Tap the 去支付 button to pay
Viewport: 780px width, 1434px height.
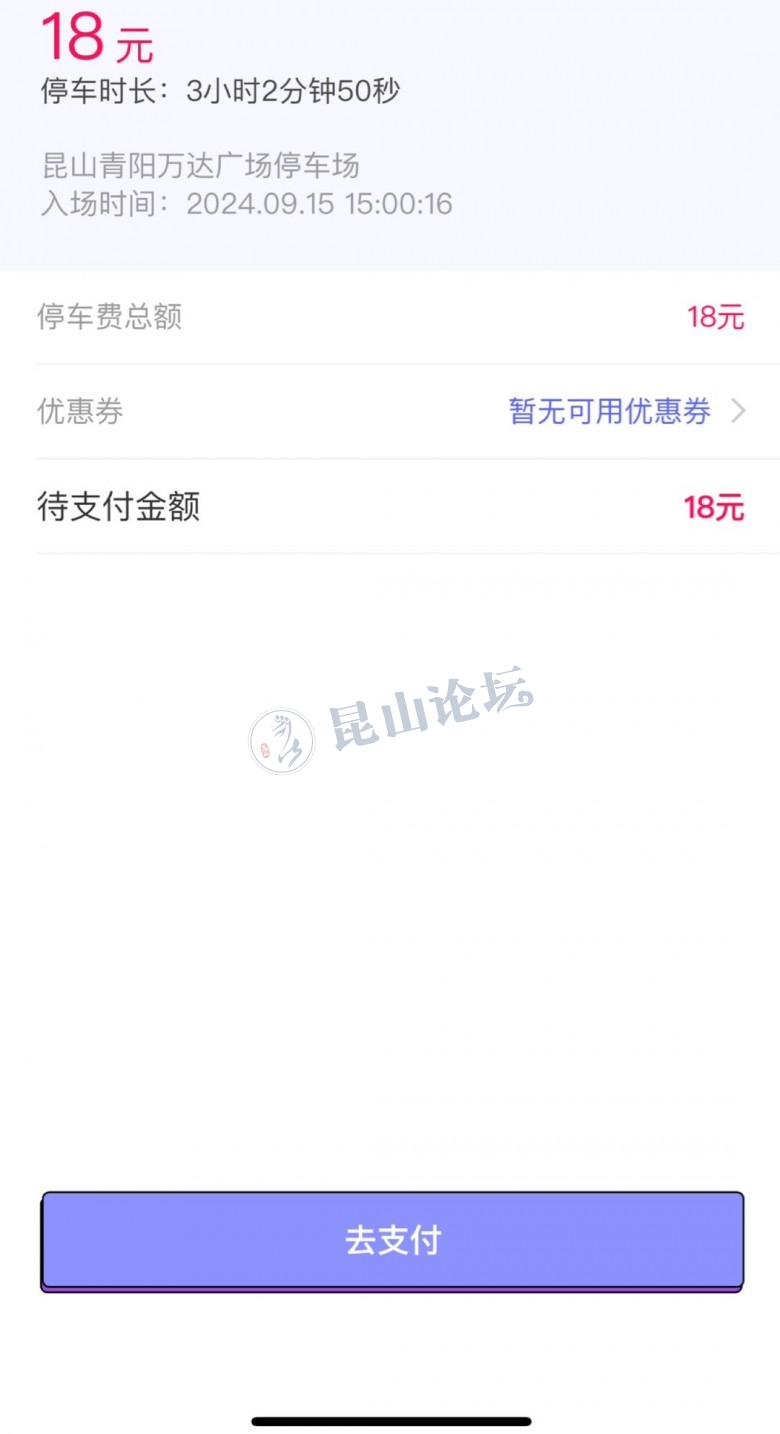pos(392,1240)
